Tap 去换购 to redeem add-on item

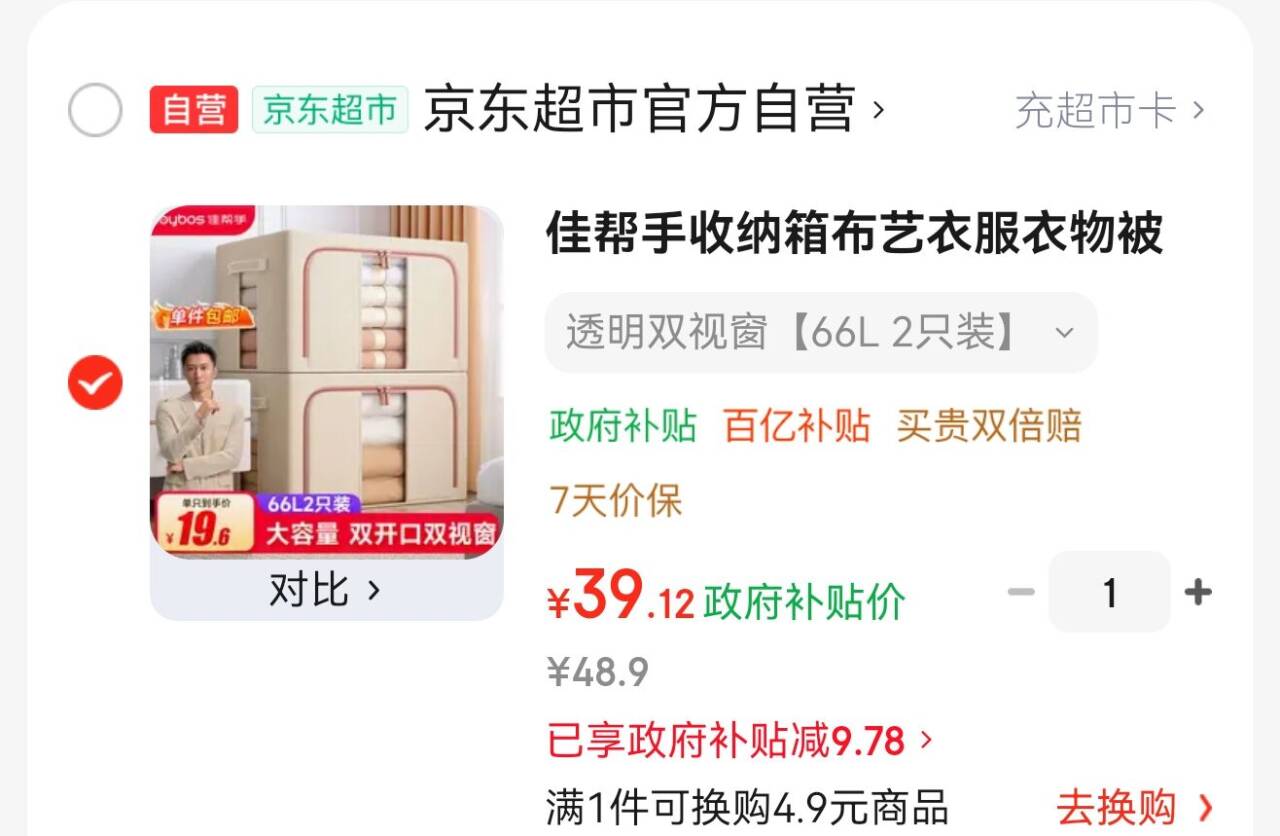tap(1136, 807)
